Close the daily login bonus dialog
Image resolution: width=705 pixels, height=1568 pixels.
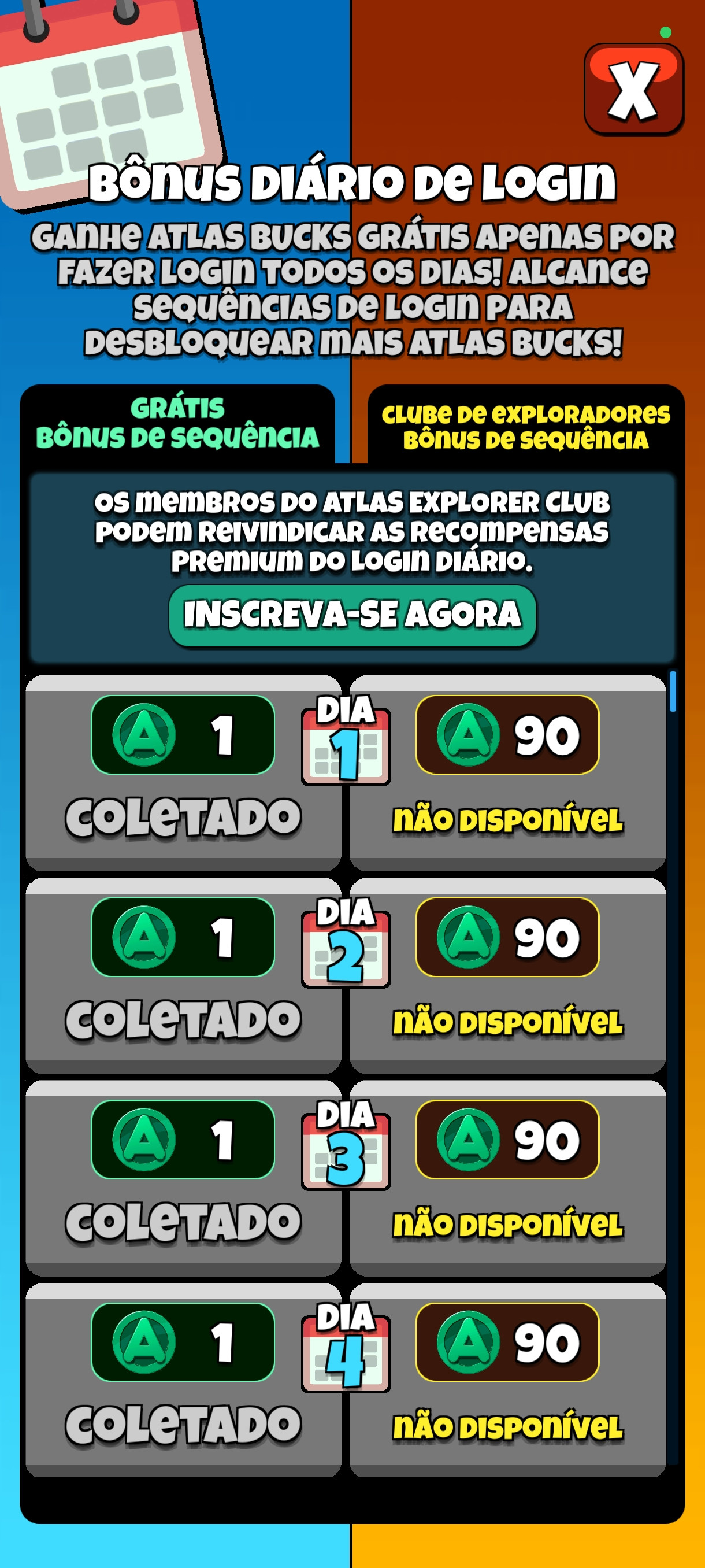point(634,89)
